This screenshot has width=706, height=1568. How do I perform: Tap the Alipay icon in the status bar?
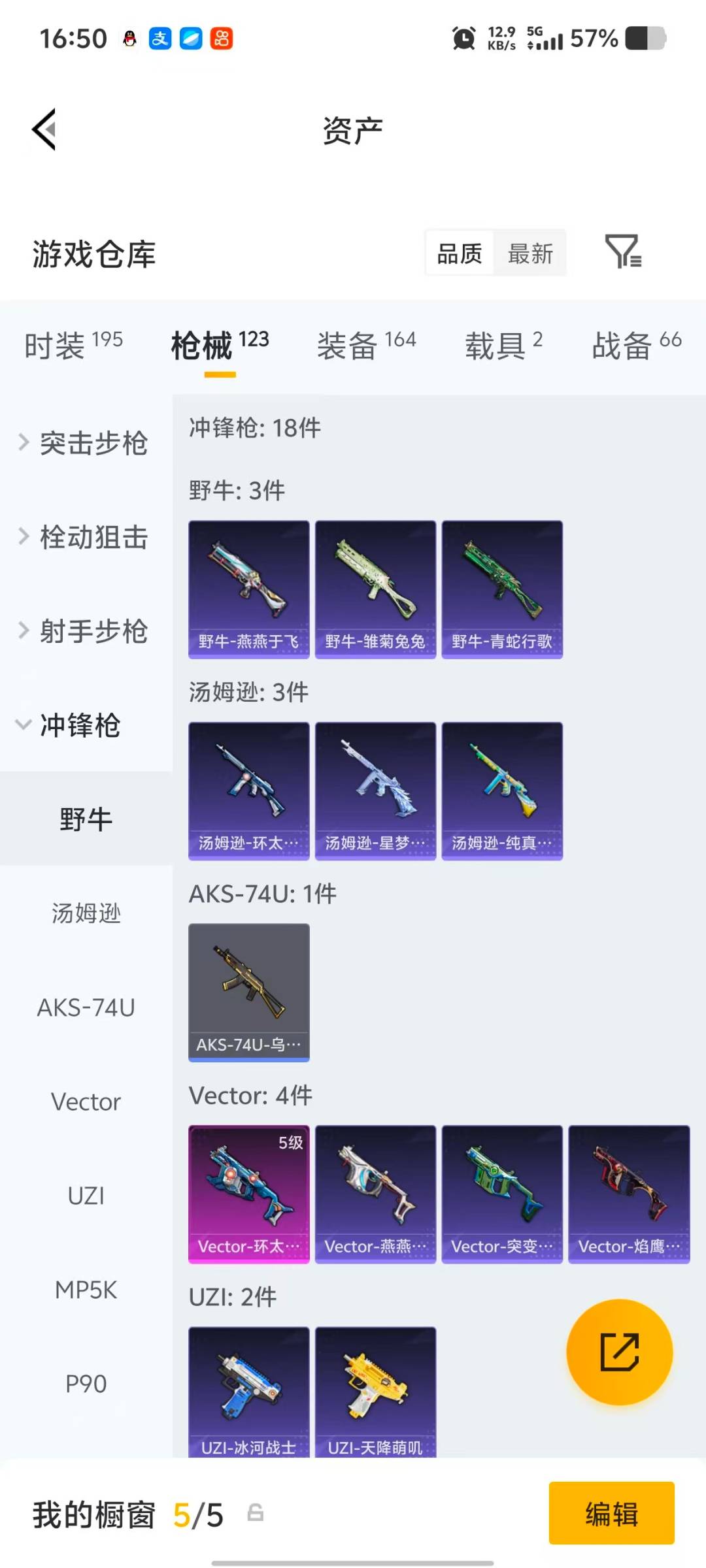click(160, 38)
